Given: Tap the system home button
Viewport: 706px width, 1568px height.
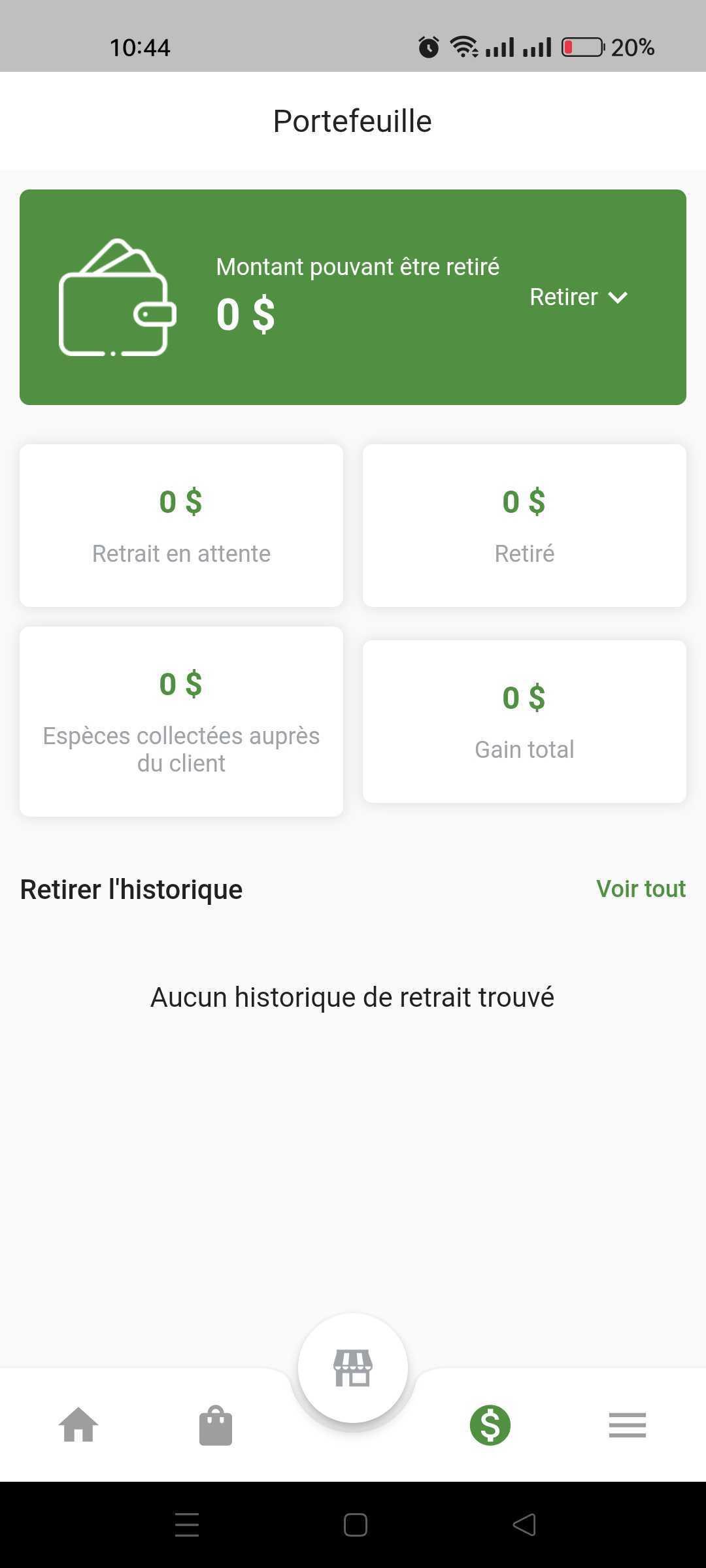Looking at the screenshot, I should [355, 1525].
